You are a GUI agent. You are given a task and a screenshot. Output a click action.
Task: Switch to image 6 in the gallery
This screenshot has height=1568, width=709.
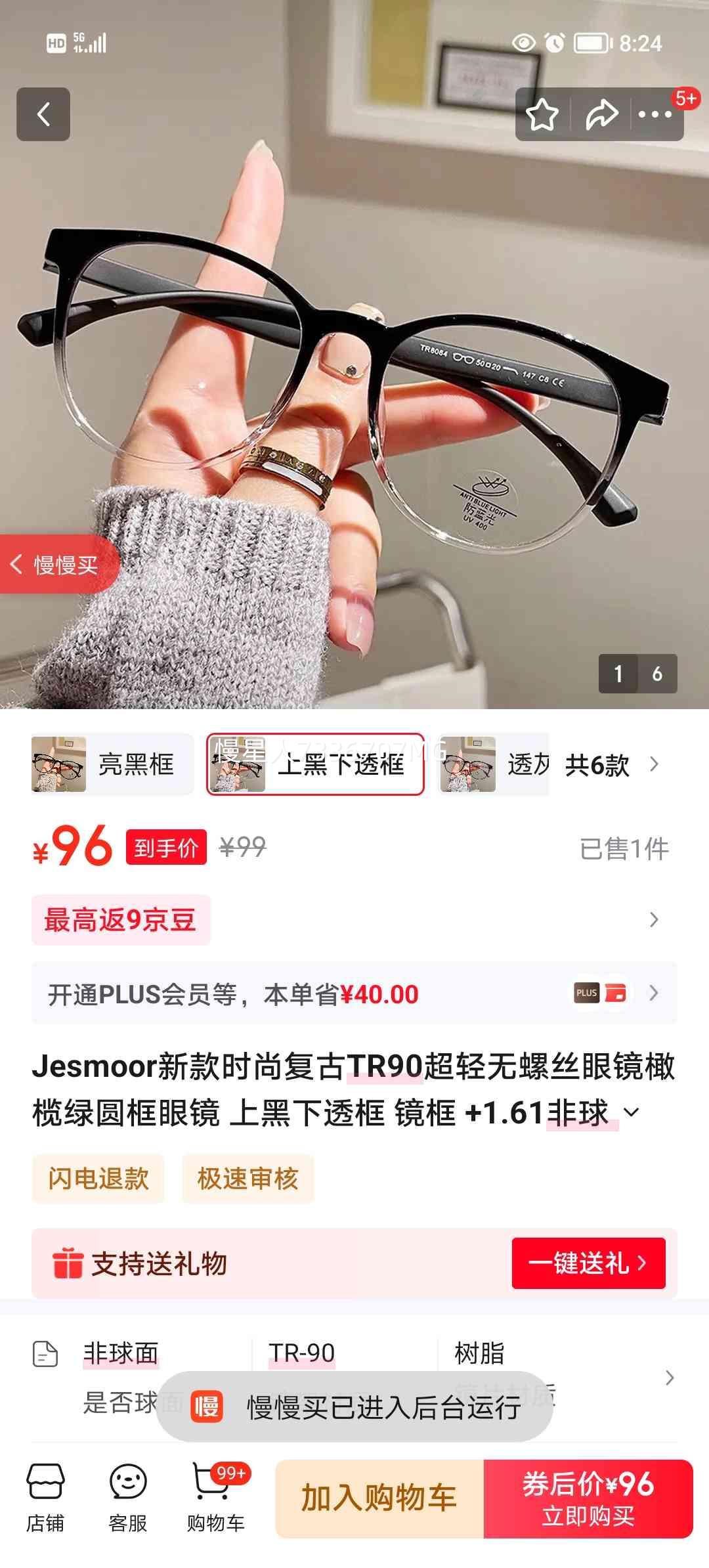point(658,673)
